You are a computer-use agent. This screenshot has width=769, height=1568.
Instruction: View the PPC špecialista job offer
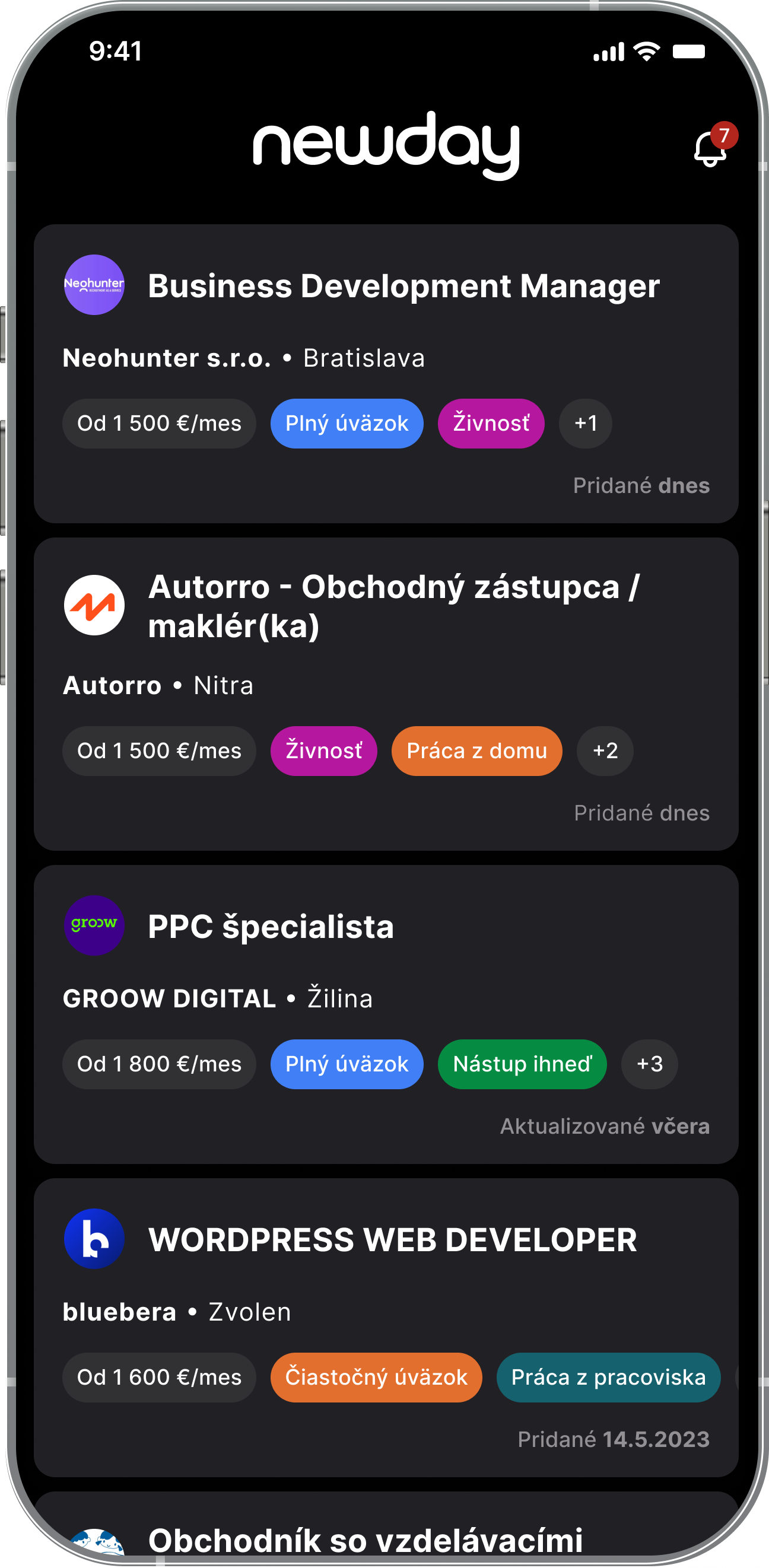point(271,927)
